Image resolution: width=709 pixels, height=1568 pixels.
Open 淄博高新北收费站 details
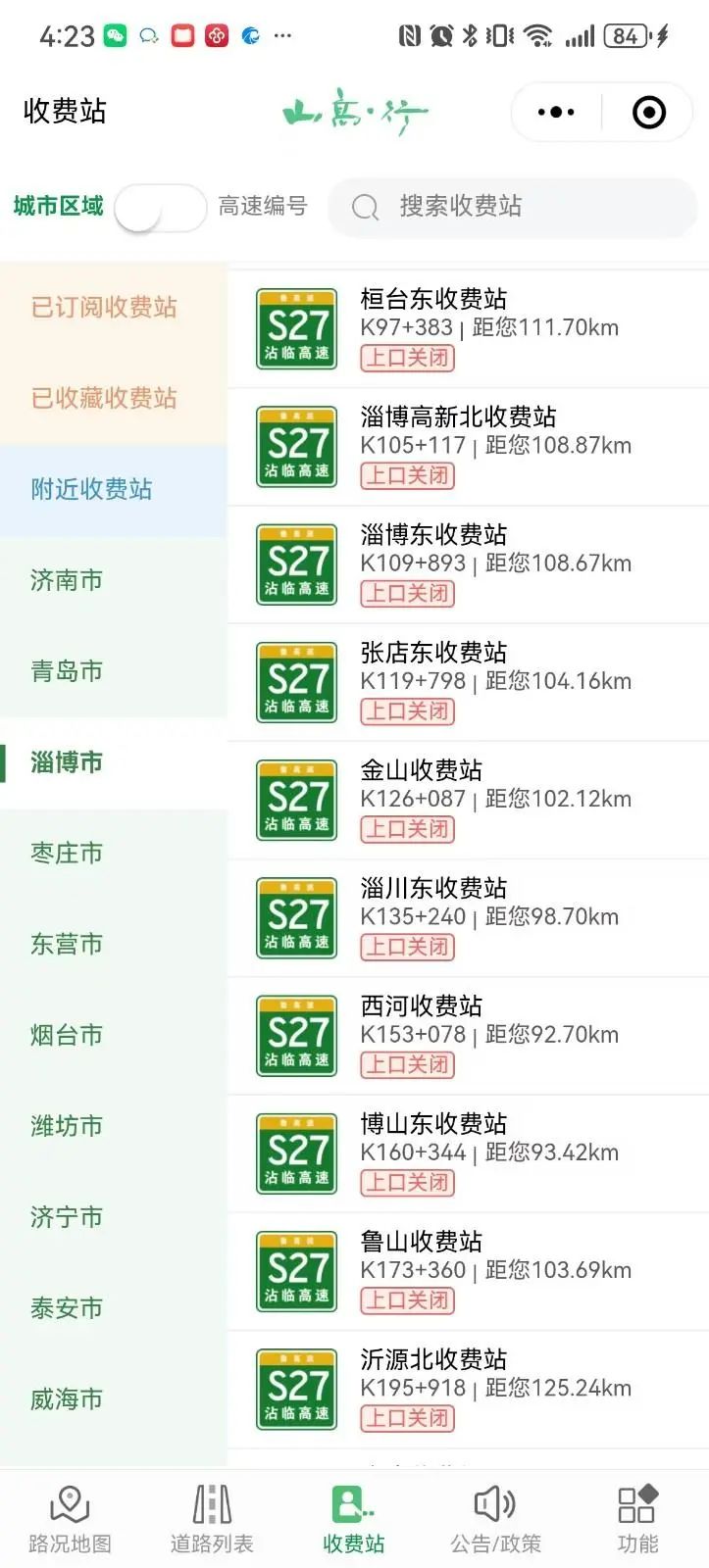click(468, 445)
